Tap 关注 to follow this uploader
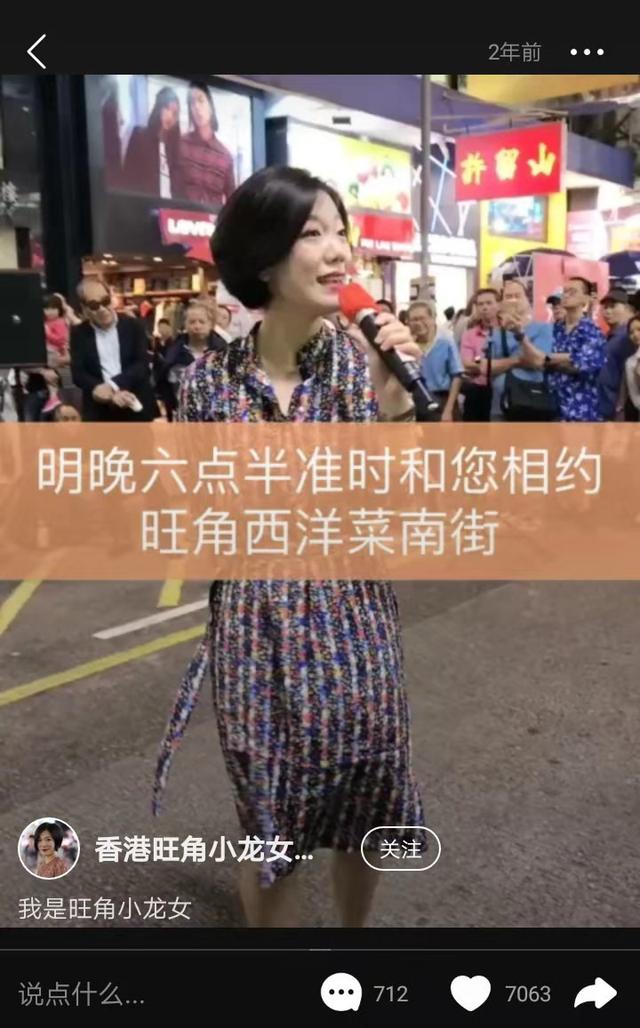Image resolution: width=640 pixels, height=1028 pixels. (x=400, y=849)
